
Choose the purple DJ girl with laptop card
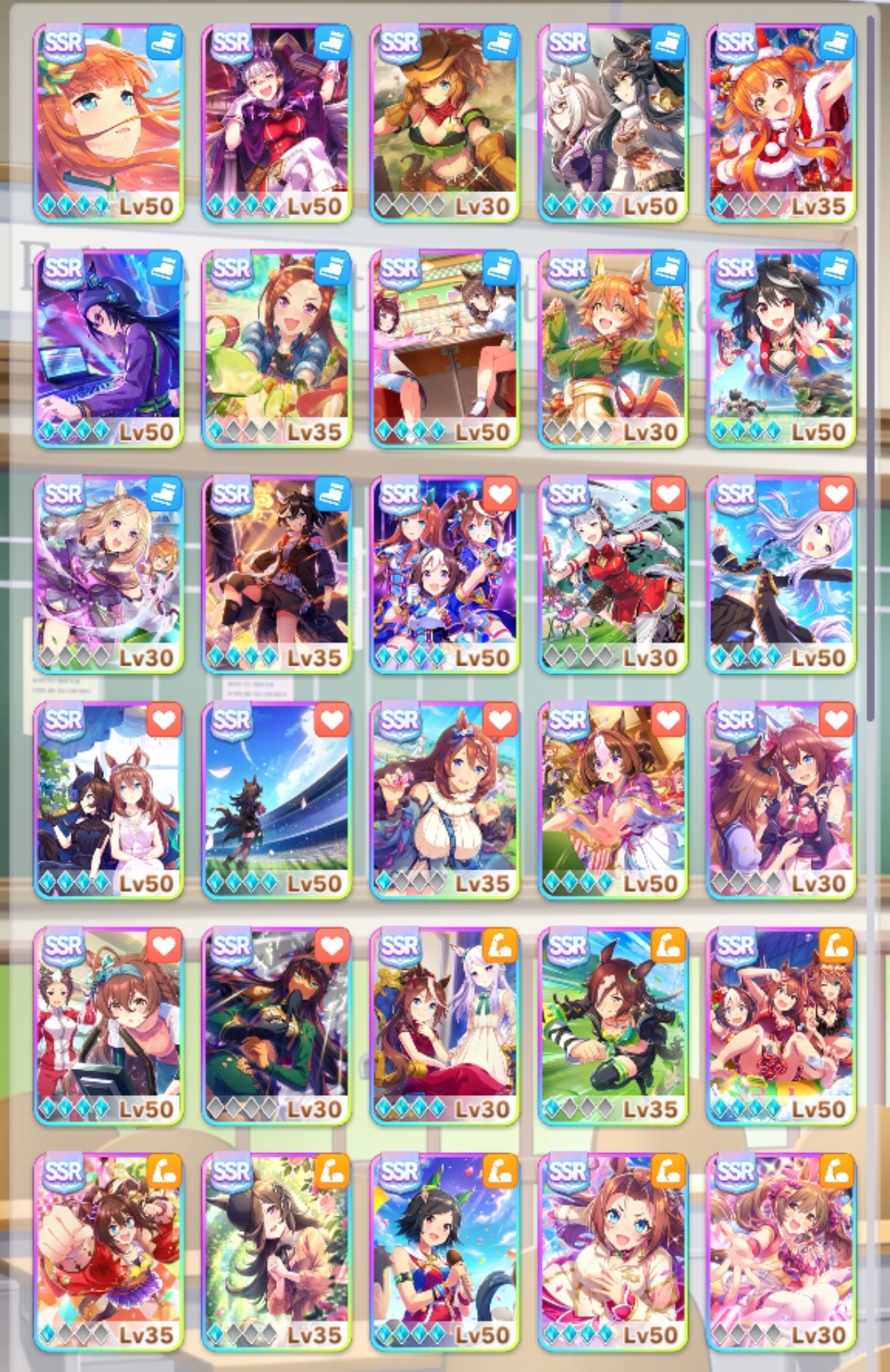109,349
